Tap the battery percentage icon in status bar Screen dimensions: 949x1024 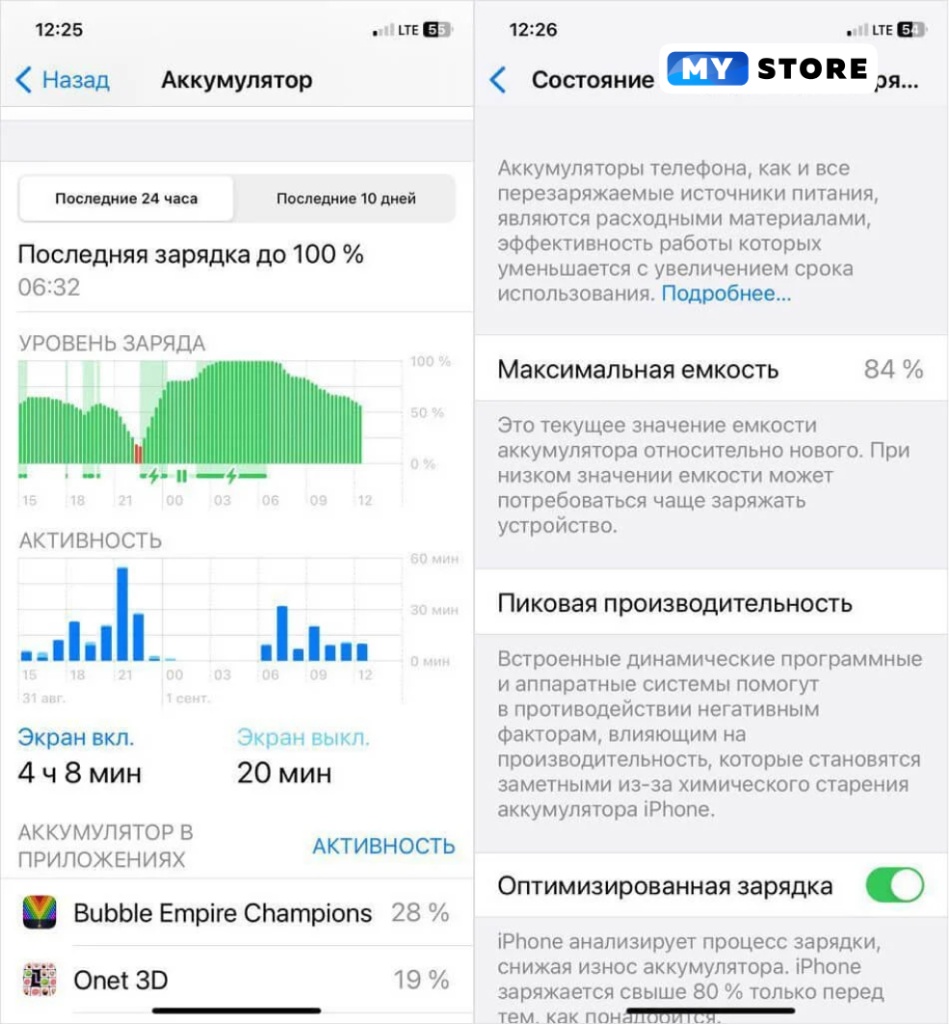(438, 29)
